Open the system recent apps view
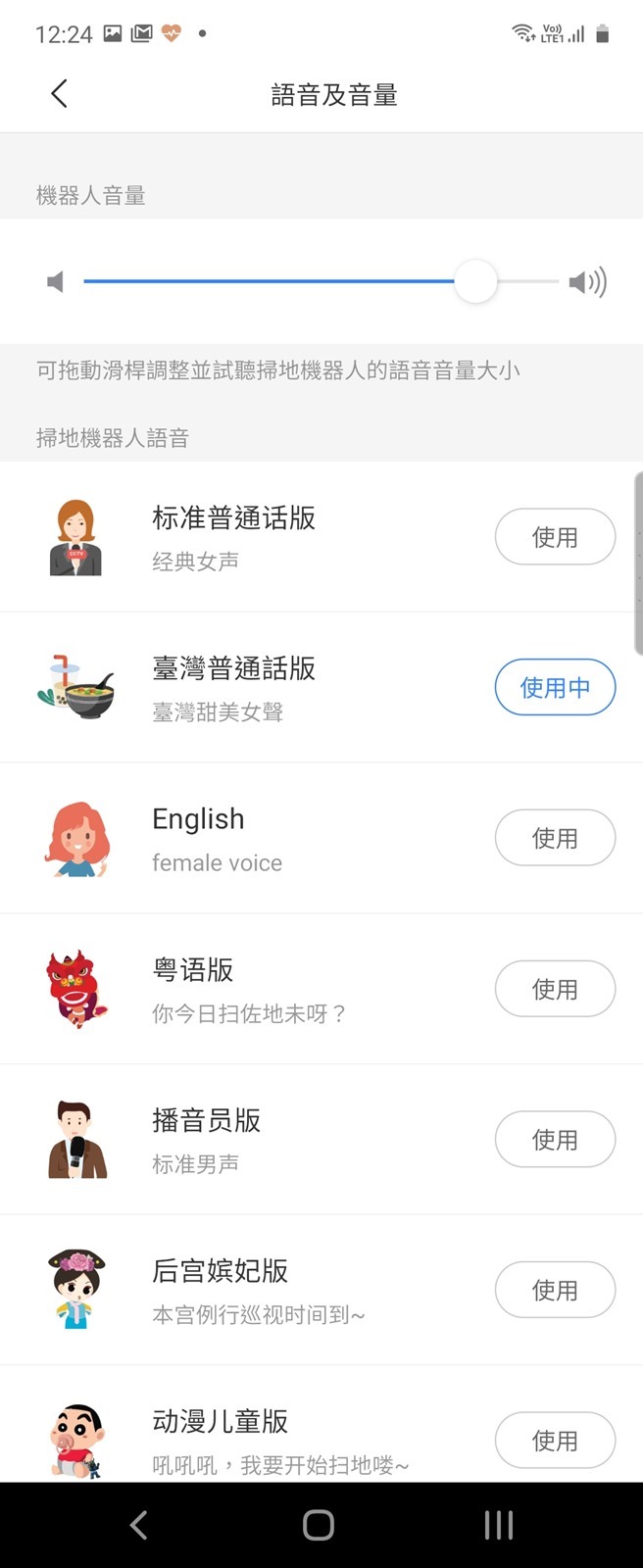Image resolution: width=643 pixels, height=1568 pixels. click(x=498, y=1525)
